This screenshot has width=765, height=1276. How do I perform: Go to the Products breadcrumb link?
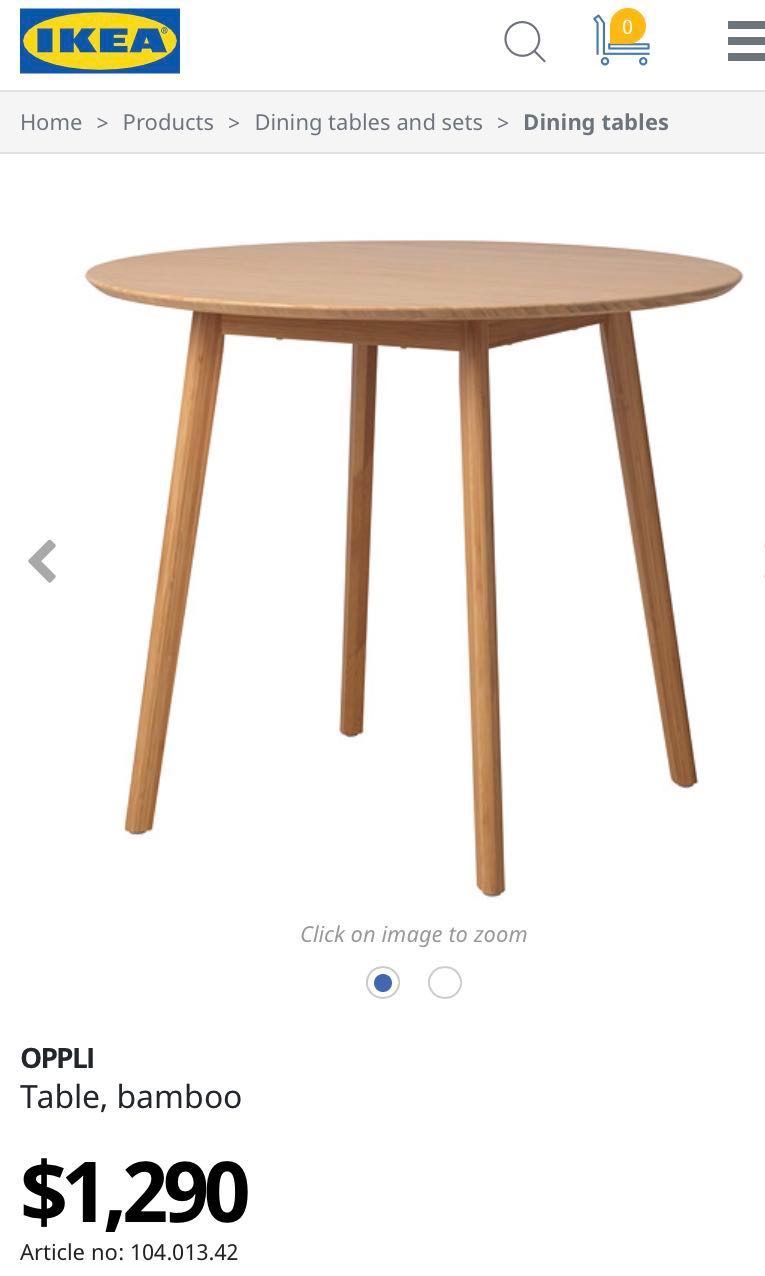click(x=167, y=121)
